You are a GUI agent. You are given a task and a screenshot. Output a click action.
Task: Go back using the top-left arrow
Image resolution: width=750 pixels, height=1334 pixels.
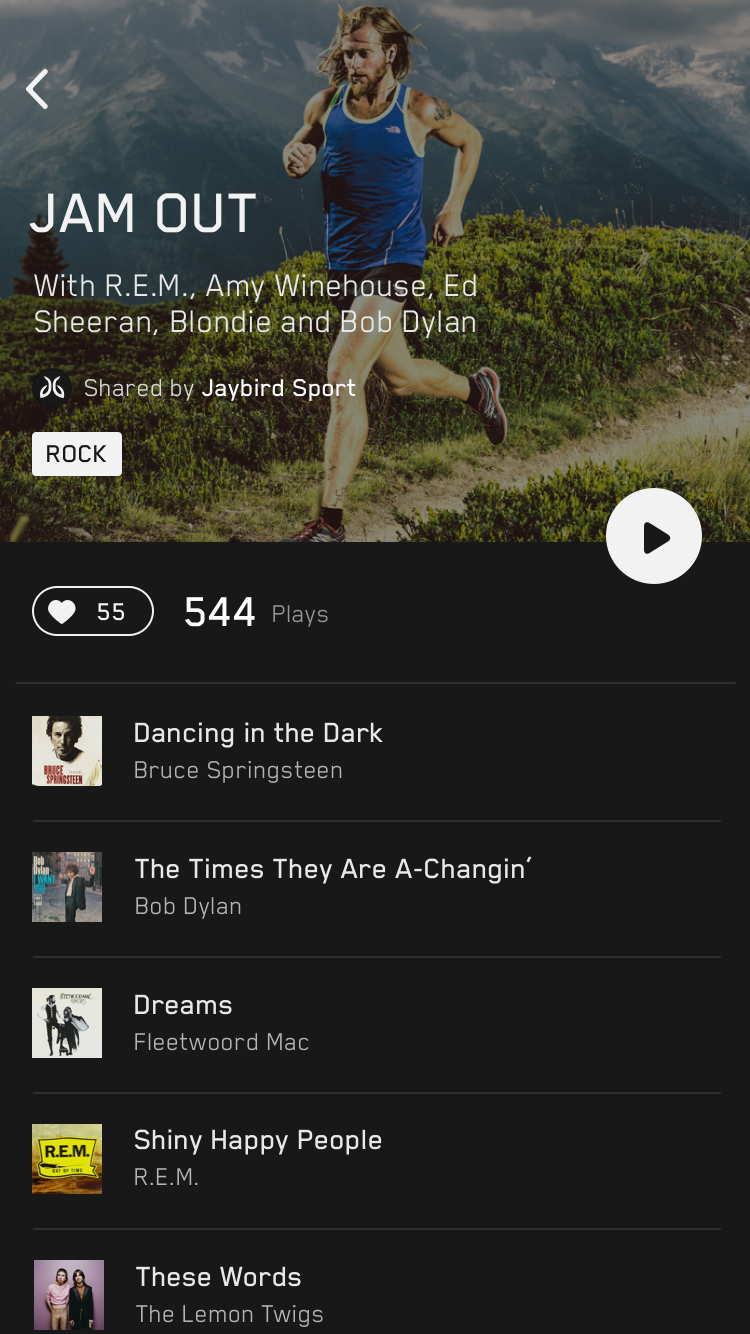pos(38,90)
